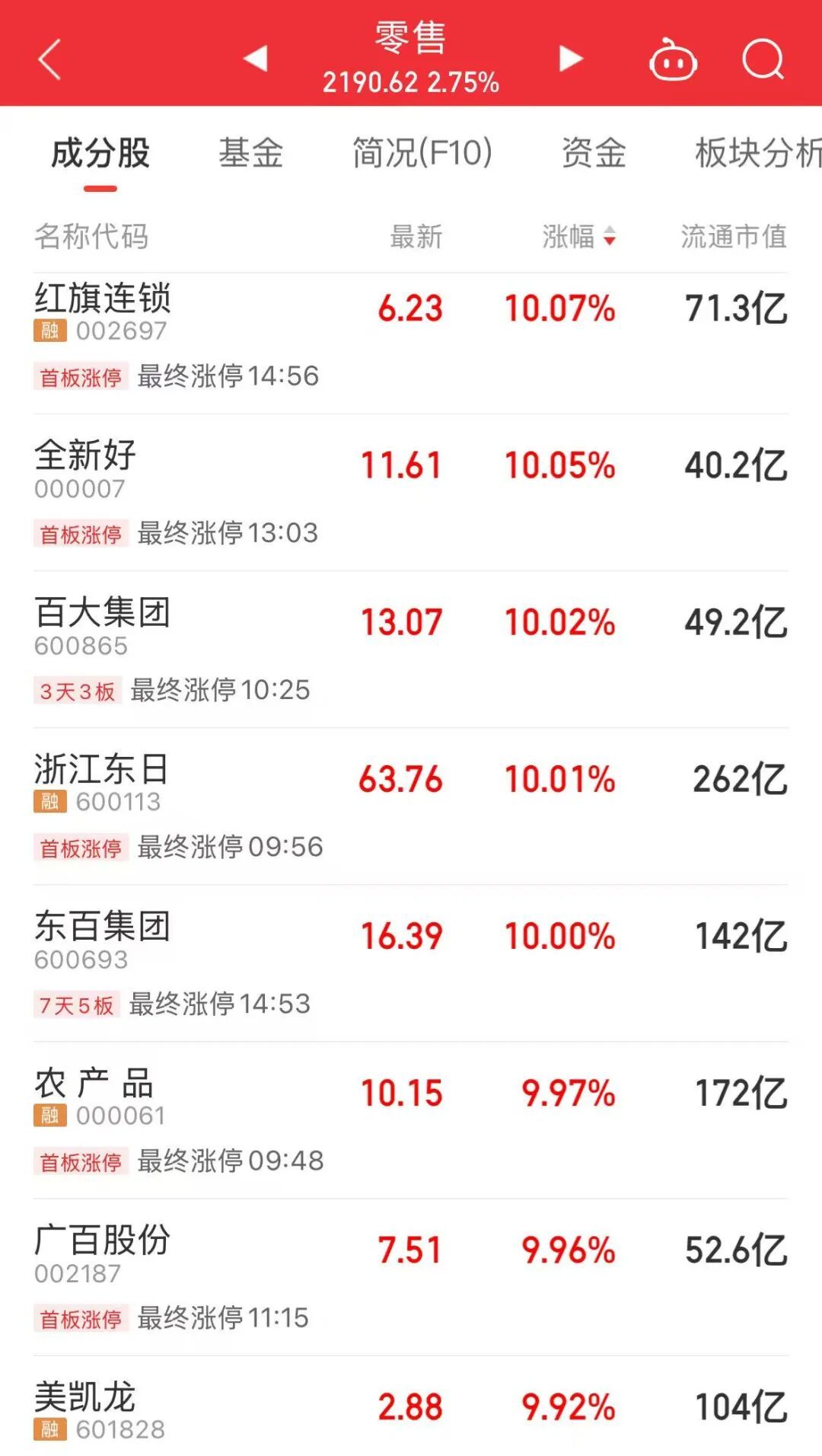Viewport: 822px width, 1456px height.
Task: Switch to the next sector with right triangle
Action: click(571, 58)
